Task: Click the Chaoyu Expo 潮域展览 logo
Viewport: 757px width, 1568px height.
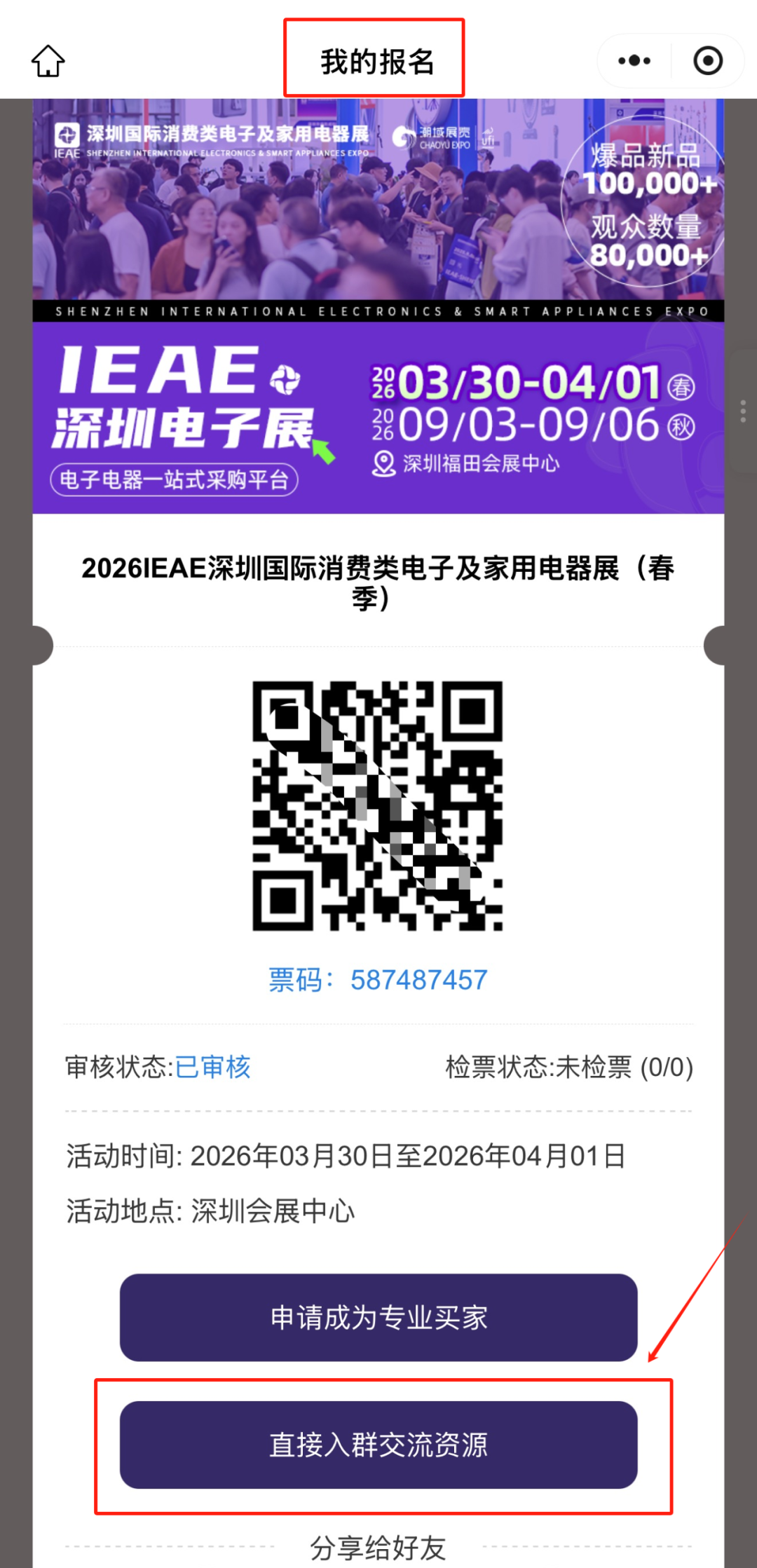Action: pyautogui.click(x=431, y=137)
